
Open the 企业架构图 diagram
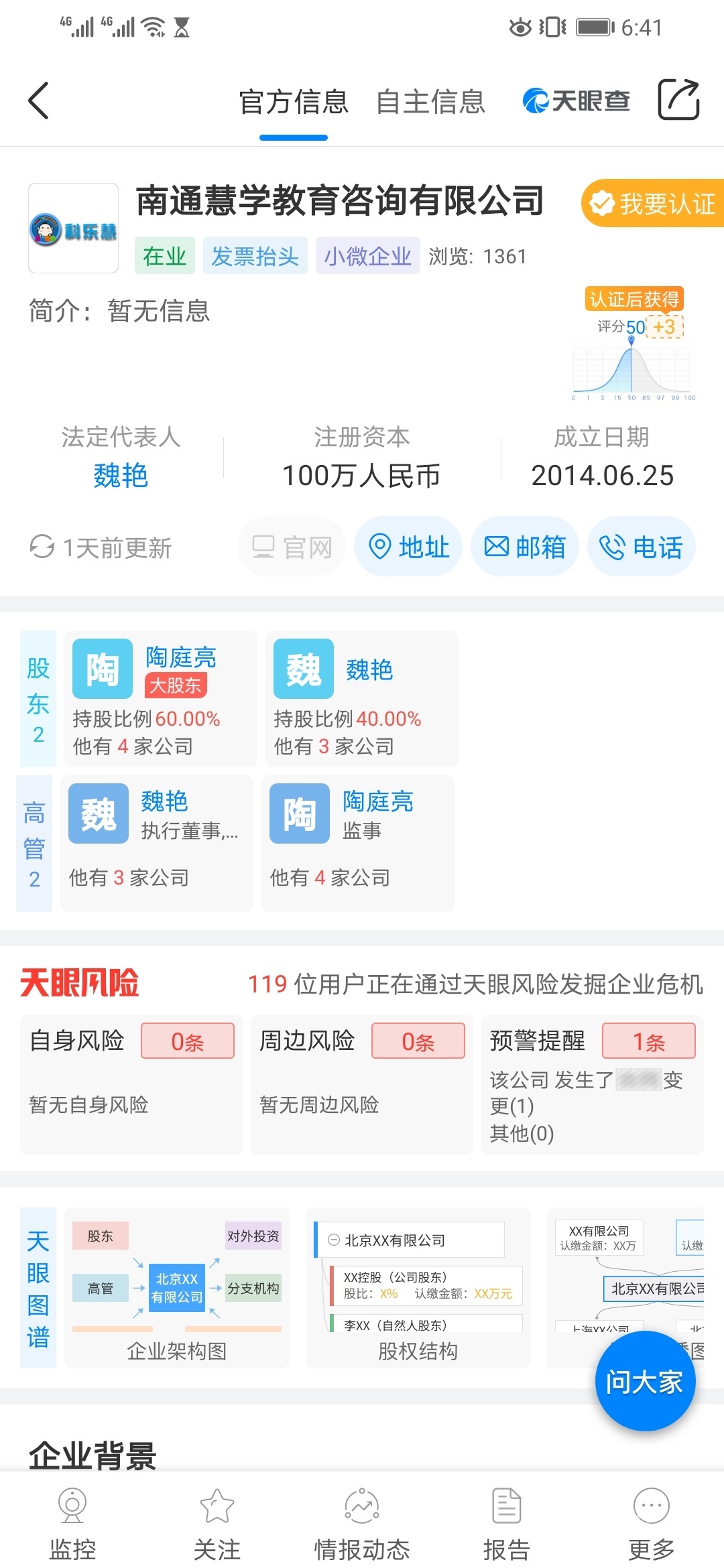[177, 1288]
